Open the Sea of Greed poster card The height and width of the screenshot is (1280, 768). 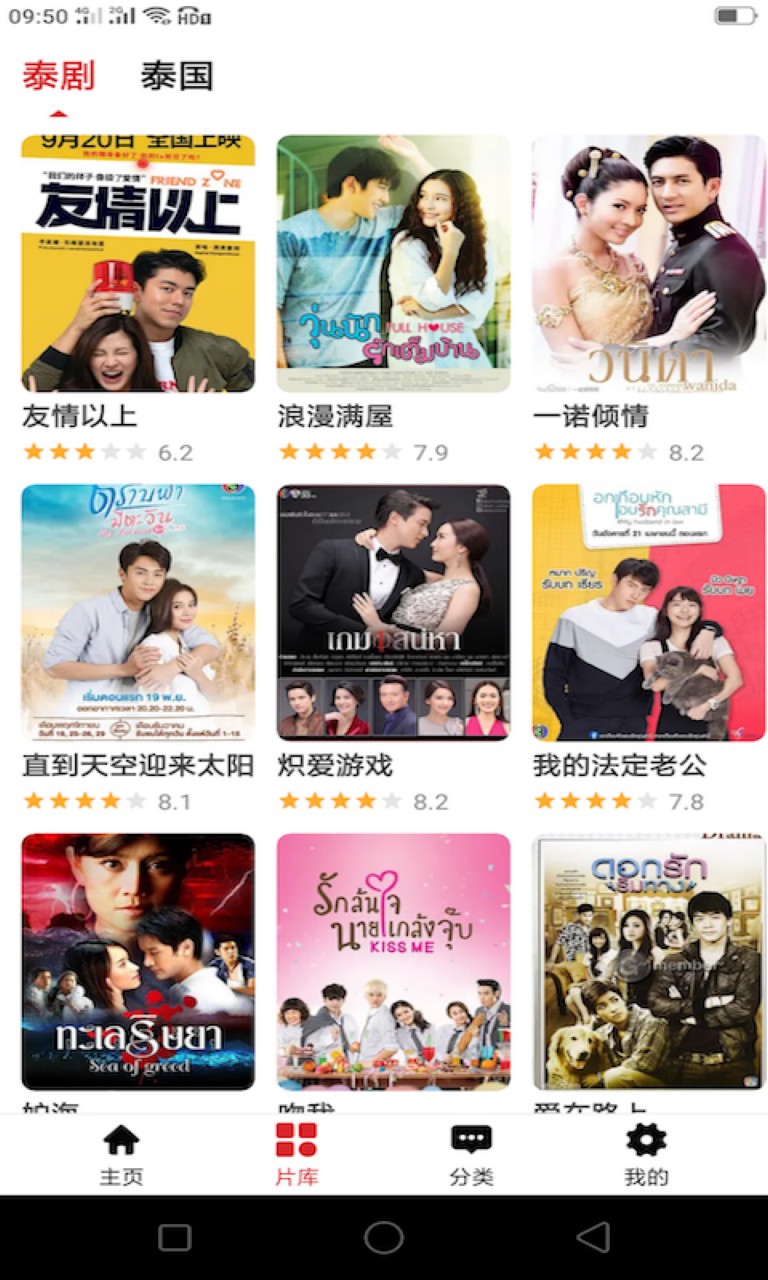click(138, 961)
